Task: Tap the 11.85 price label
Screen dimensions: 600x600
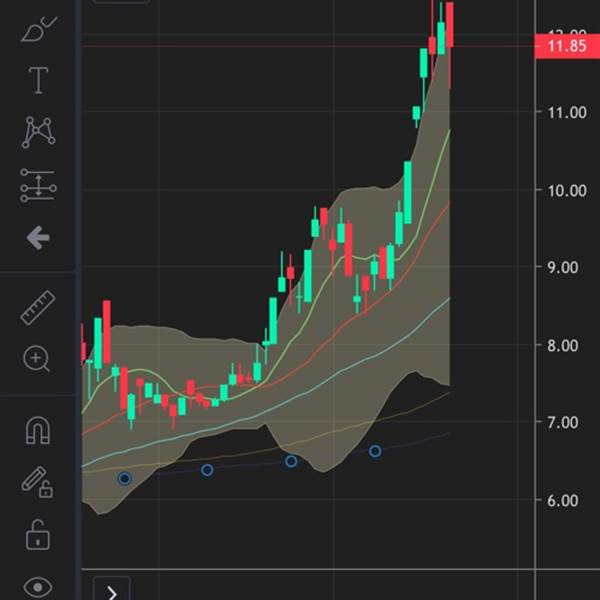Action: click(566, 46)
